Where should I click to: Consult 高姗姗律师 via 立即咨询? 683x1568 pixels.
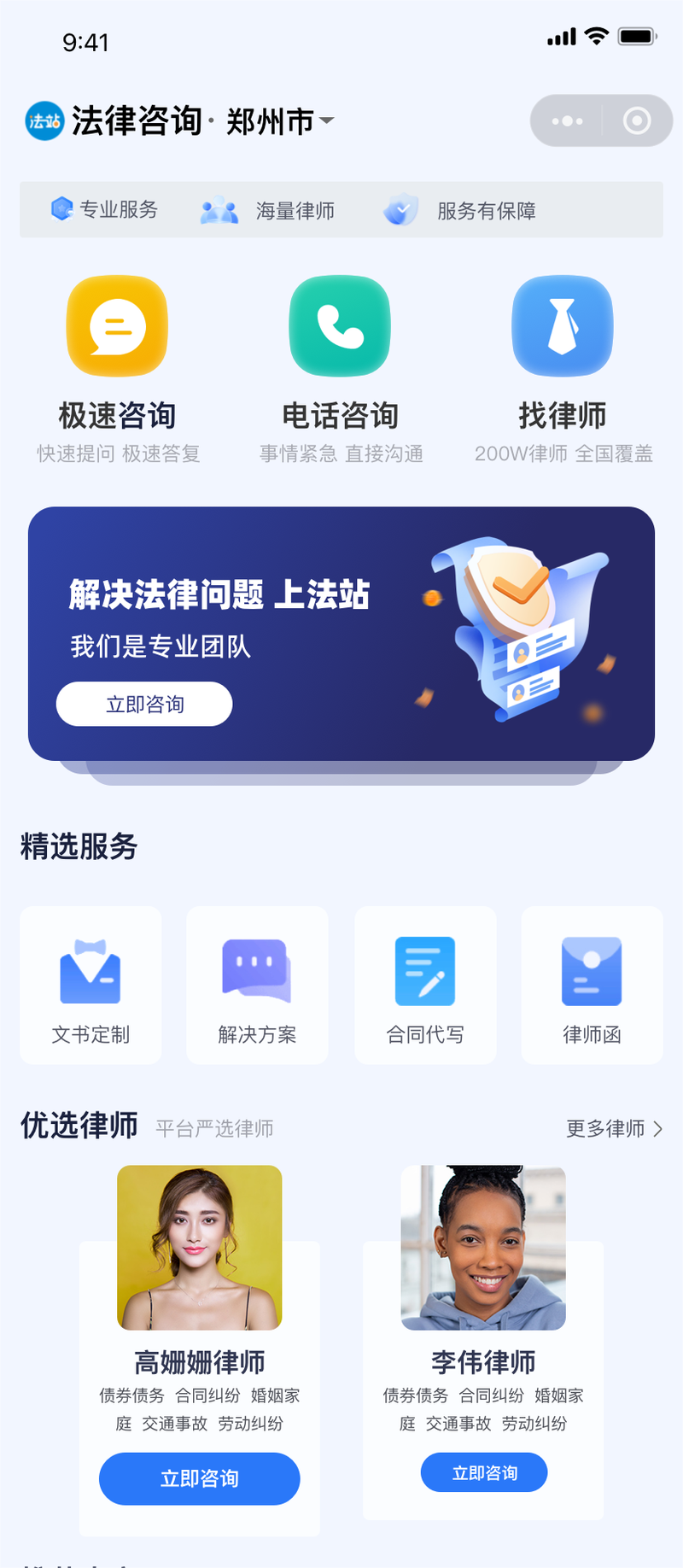(x=199, y=1478)
